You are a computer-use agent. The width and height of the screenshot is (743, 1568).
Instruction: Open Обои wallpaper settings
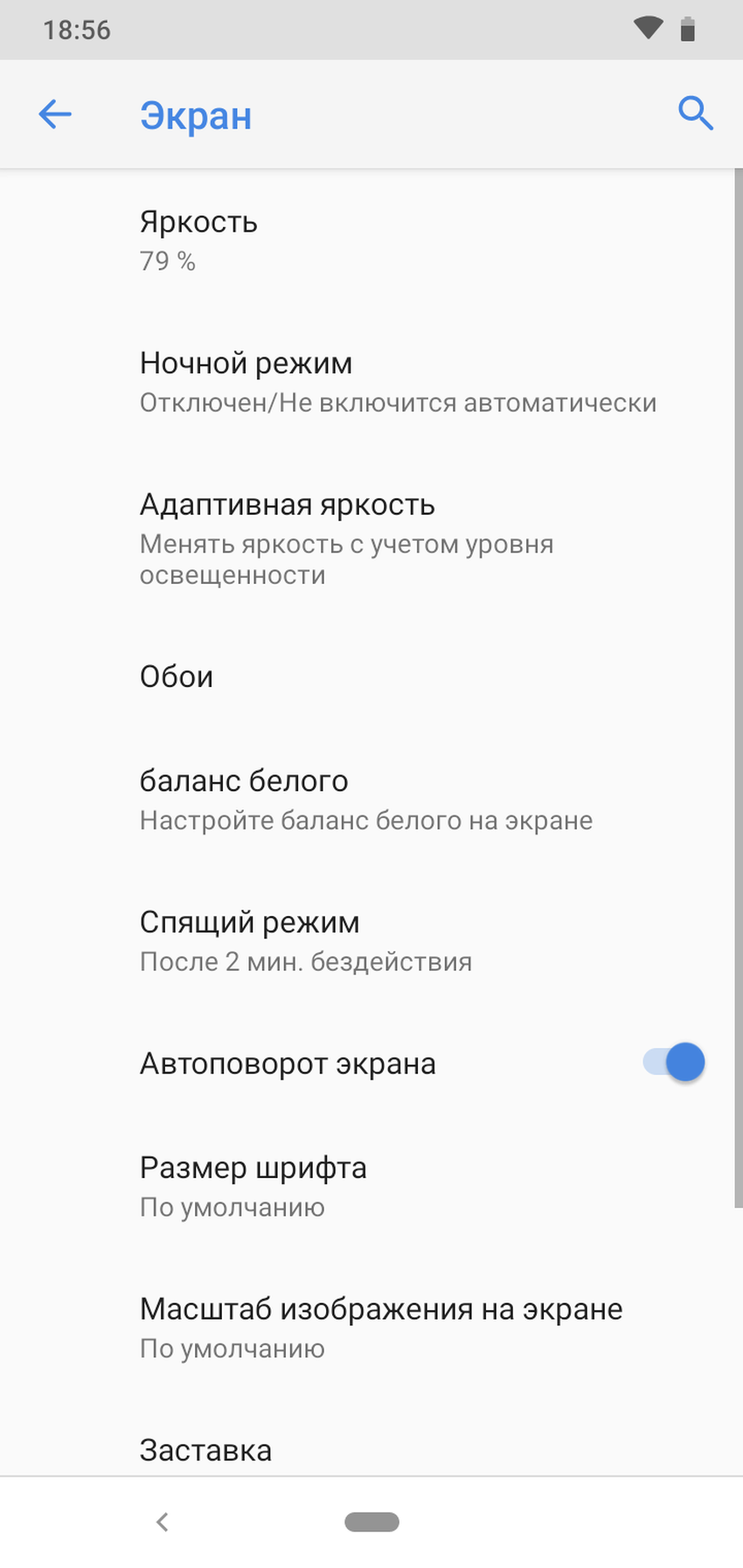177,676
